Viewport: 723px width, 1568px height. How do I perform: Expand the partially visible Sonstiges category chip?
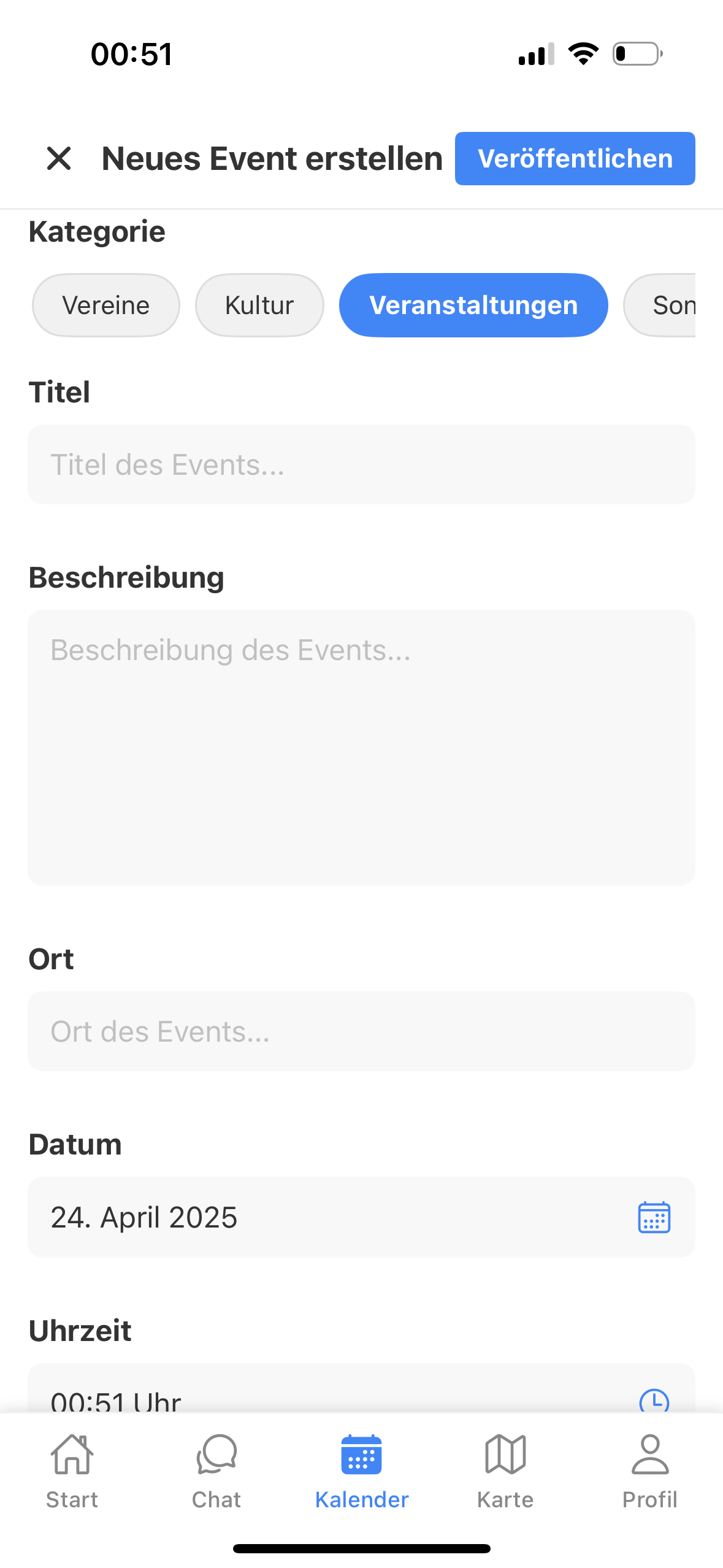675,305
